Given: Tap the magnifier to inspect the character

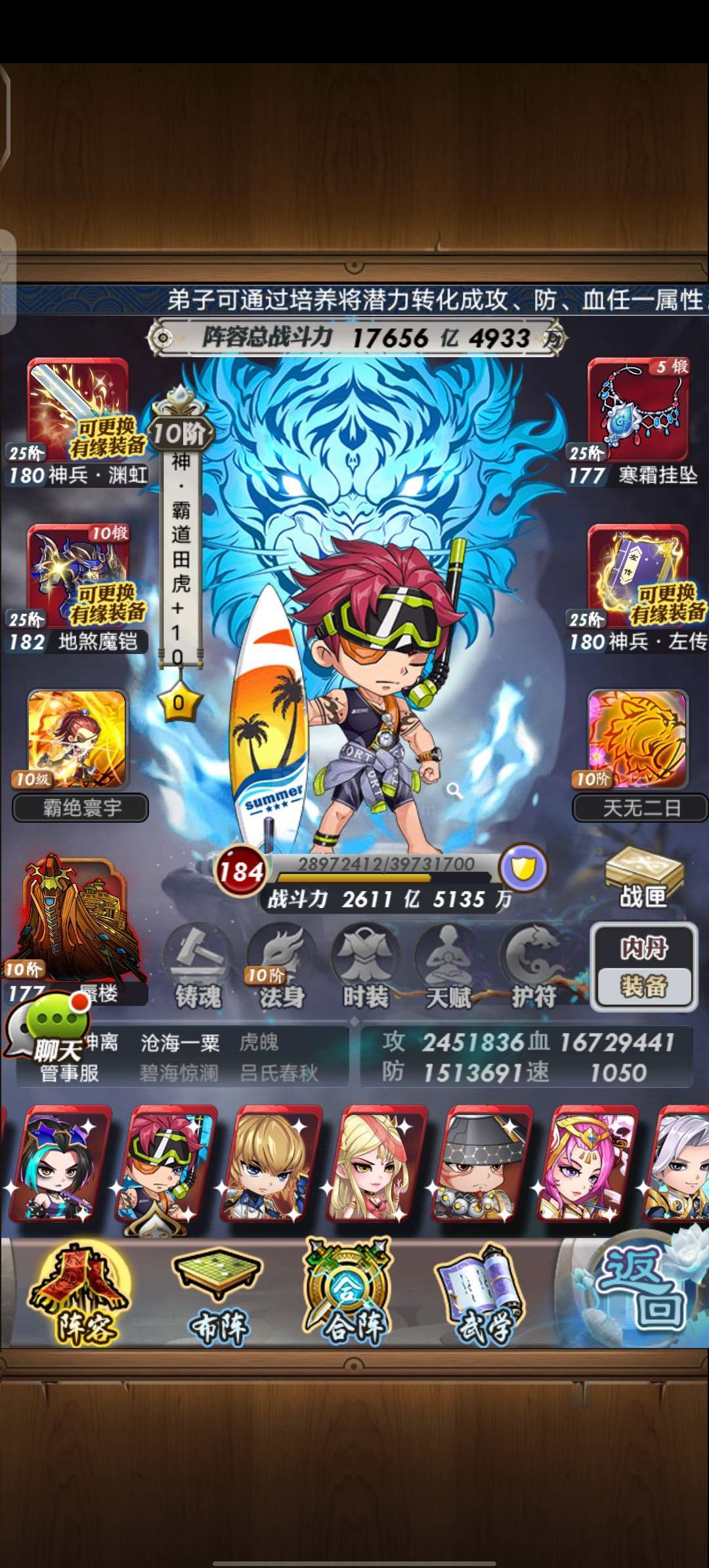Looking at the screenshot, I should [455, 790].
